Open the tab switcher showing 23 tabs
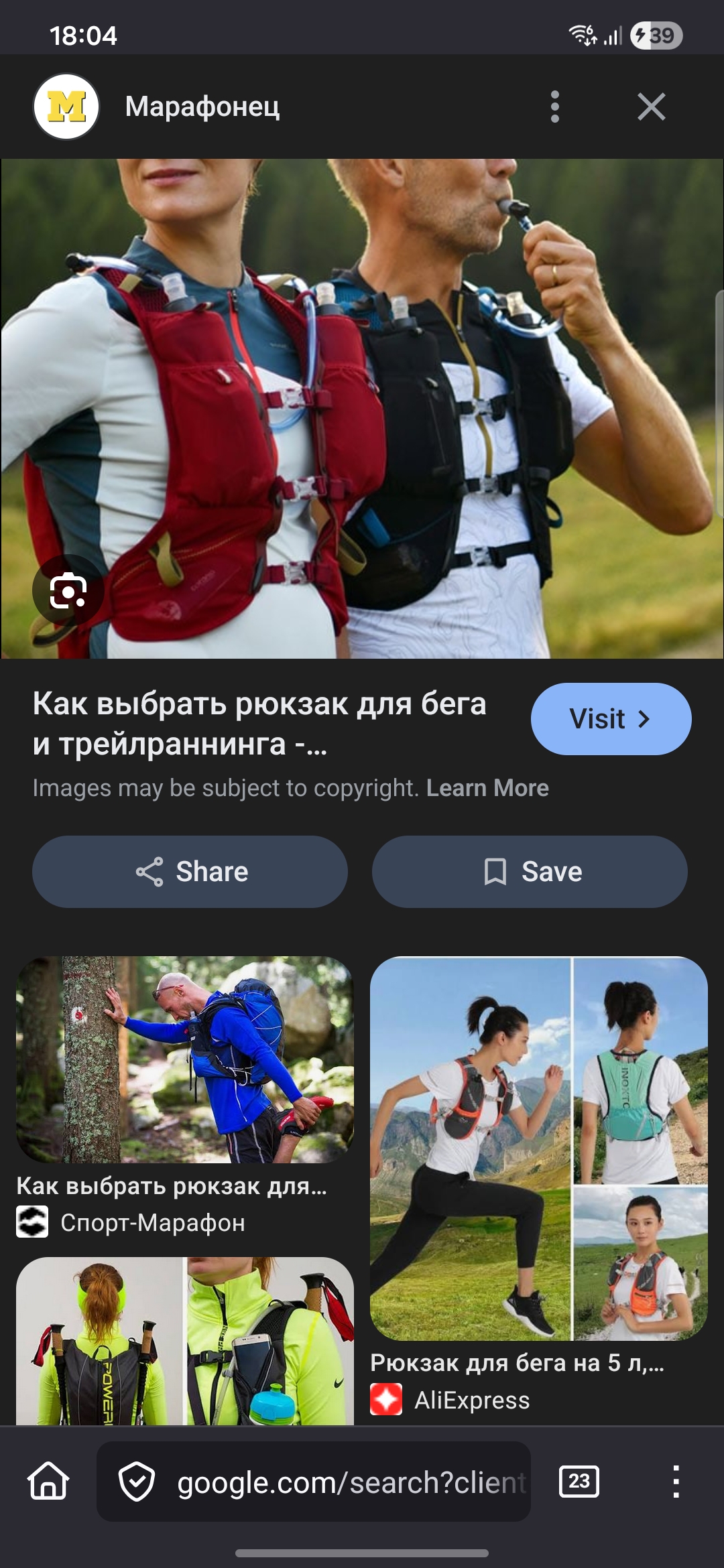Image resolution: width=724 pixels, height=1568 pixels. [x=579, y=1481]
